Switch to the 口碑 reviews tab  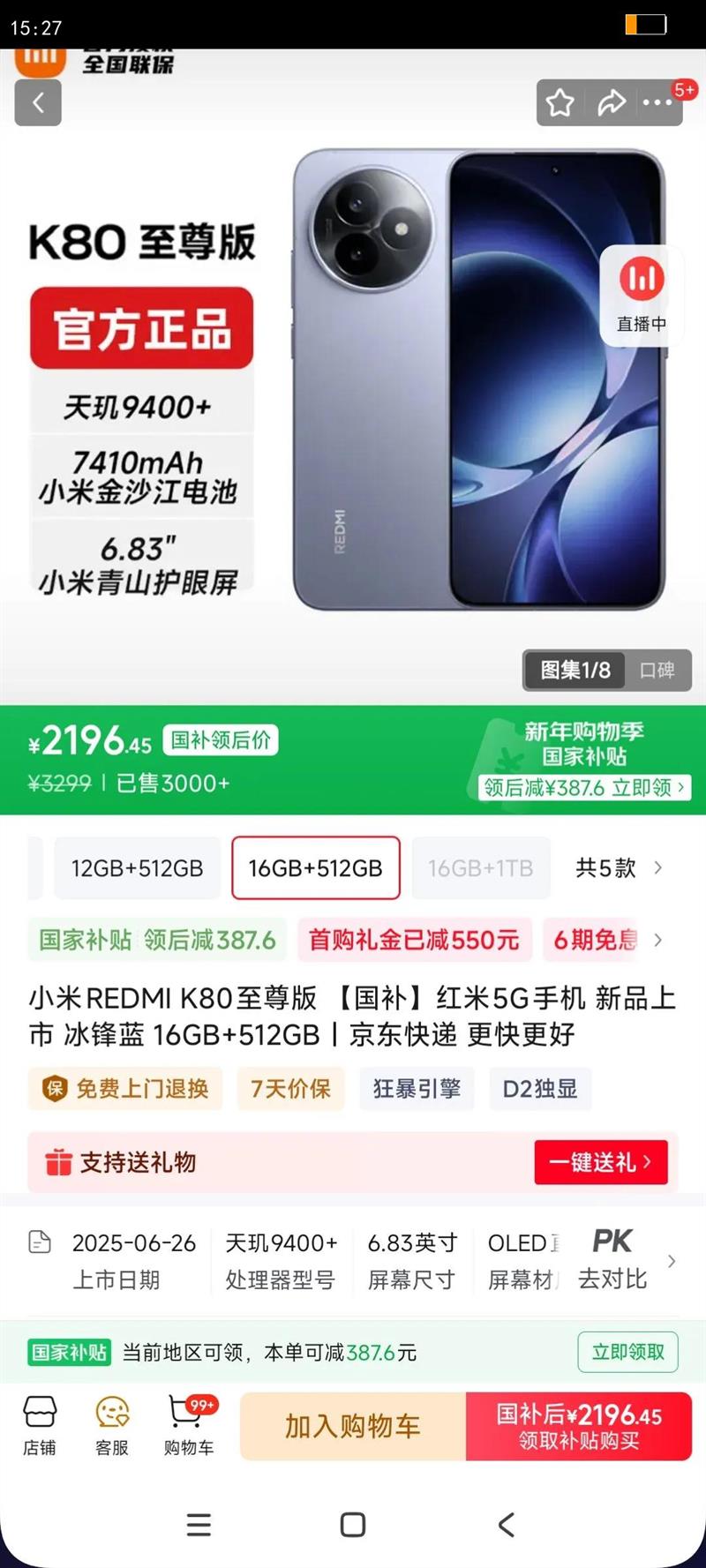pos(659,671)
